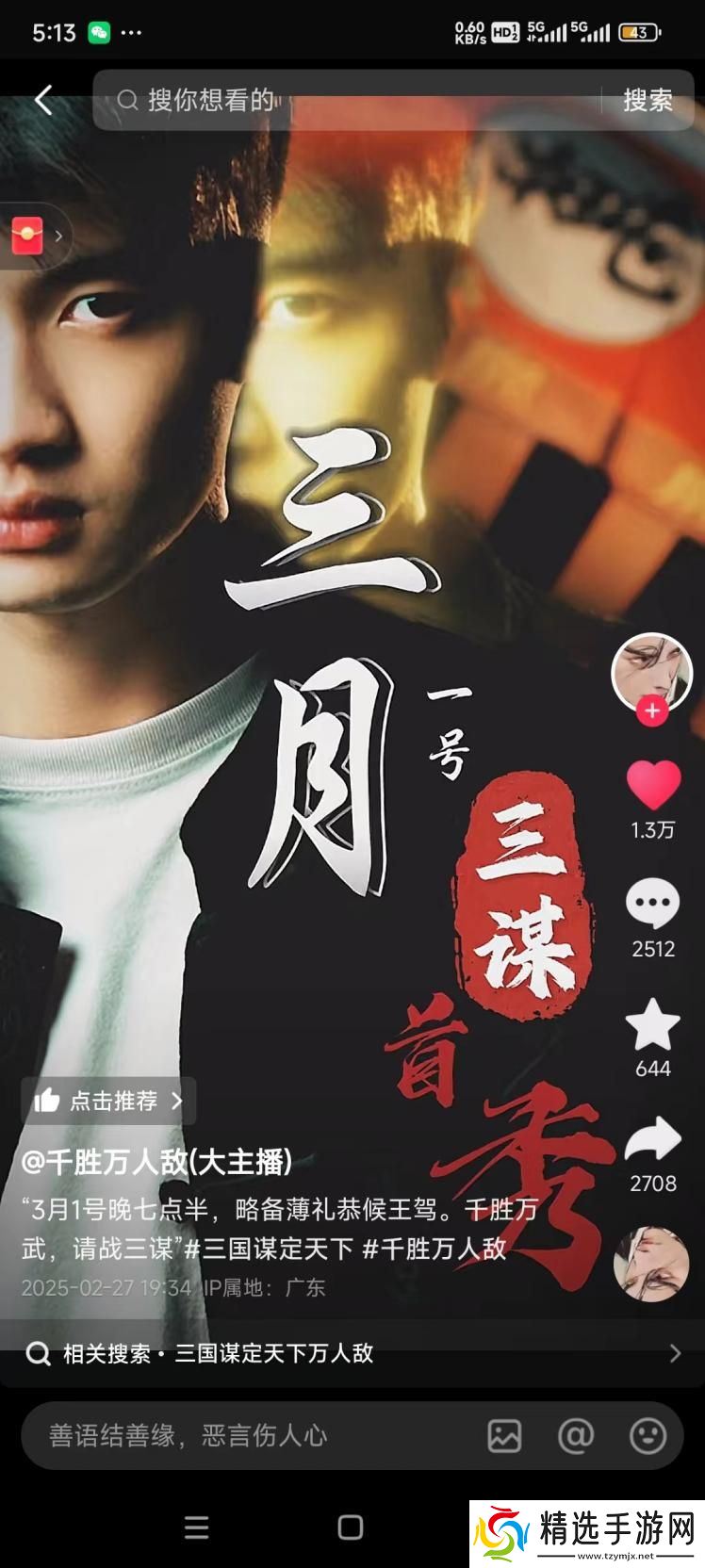Open the red envelope widget
Image resolution: width=705 pixels, height=1568 pixels.
[28, 236]
